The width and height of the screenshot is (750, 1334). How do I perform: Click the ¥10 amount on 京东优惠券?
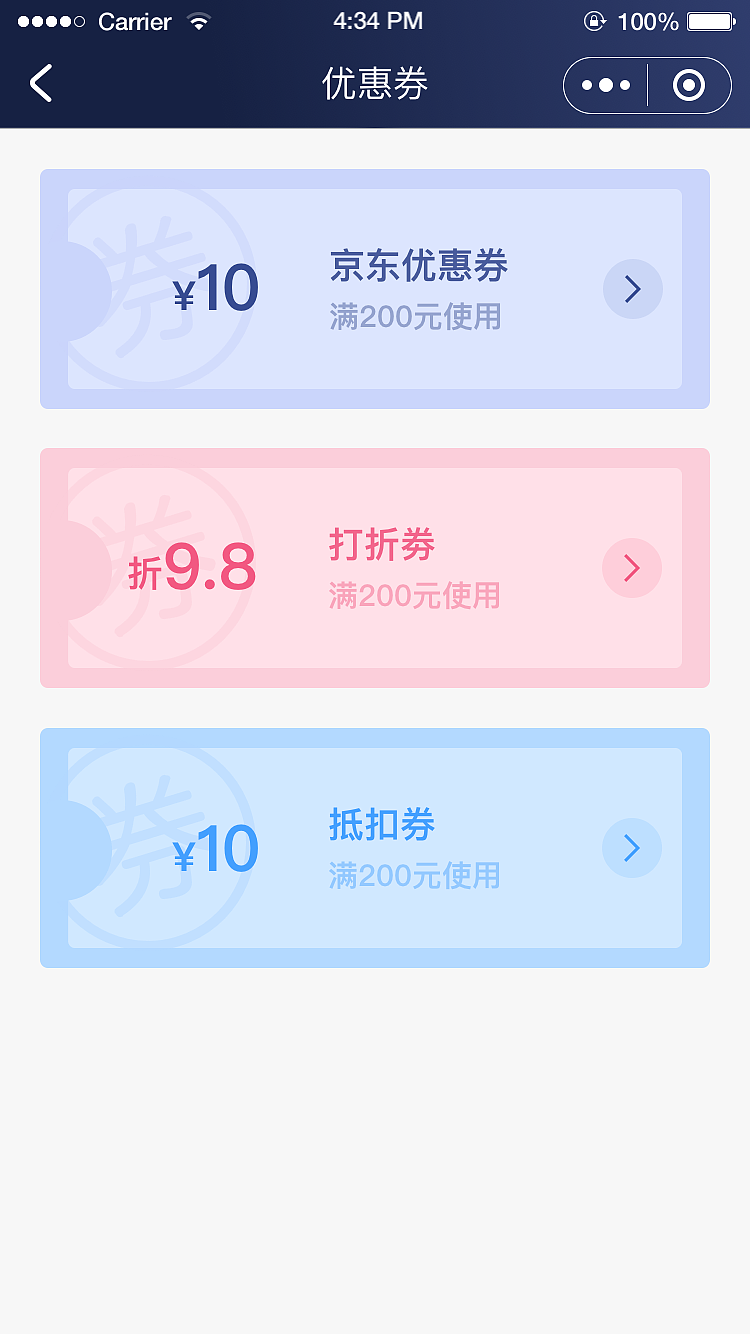(x=215, y=289)
